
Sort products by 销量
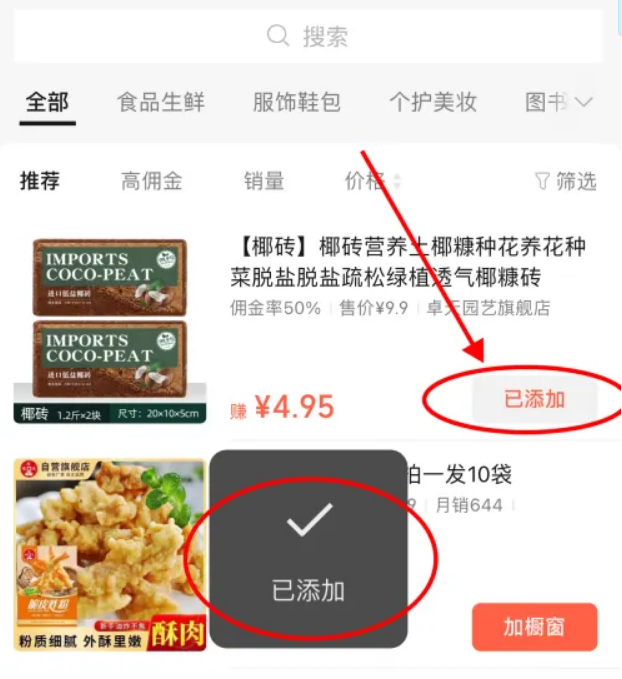(x=264, y=181)
